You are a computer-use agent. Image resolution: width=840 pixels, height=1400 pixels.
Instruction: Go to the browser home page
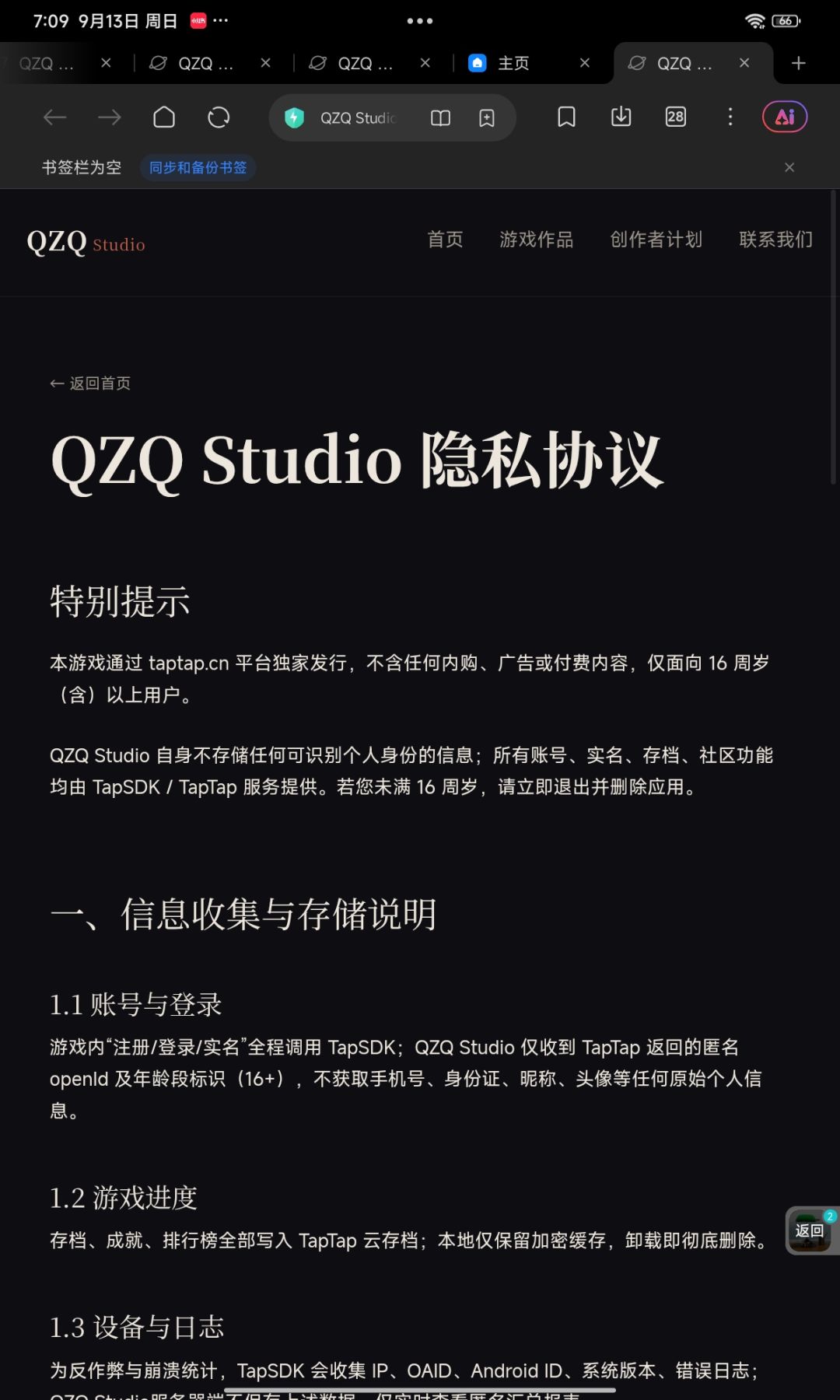point(164,117)
